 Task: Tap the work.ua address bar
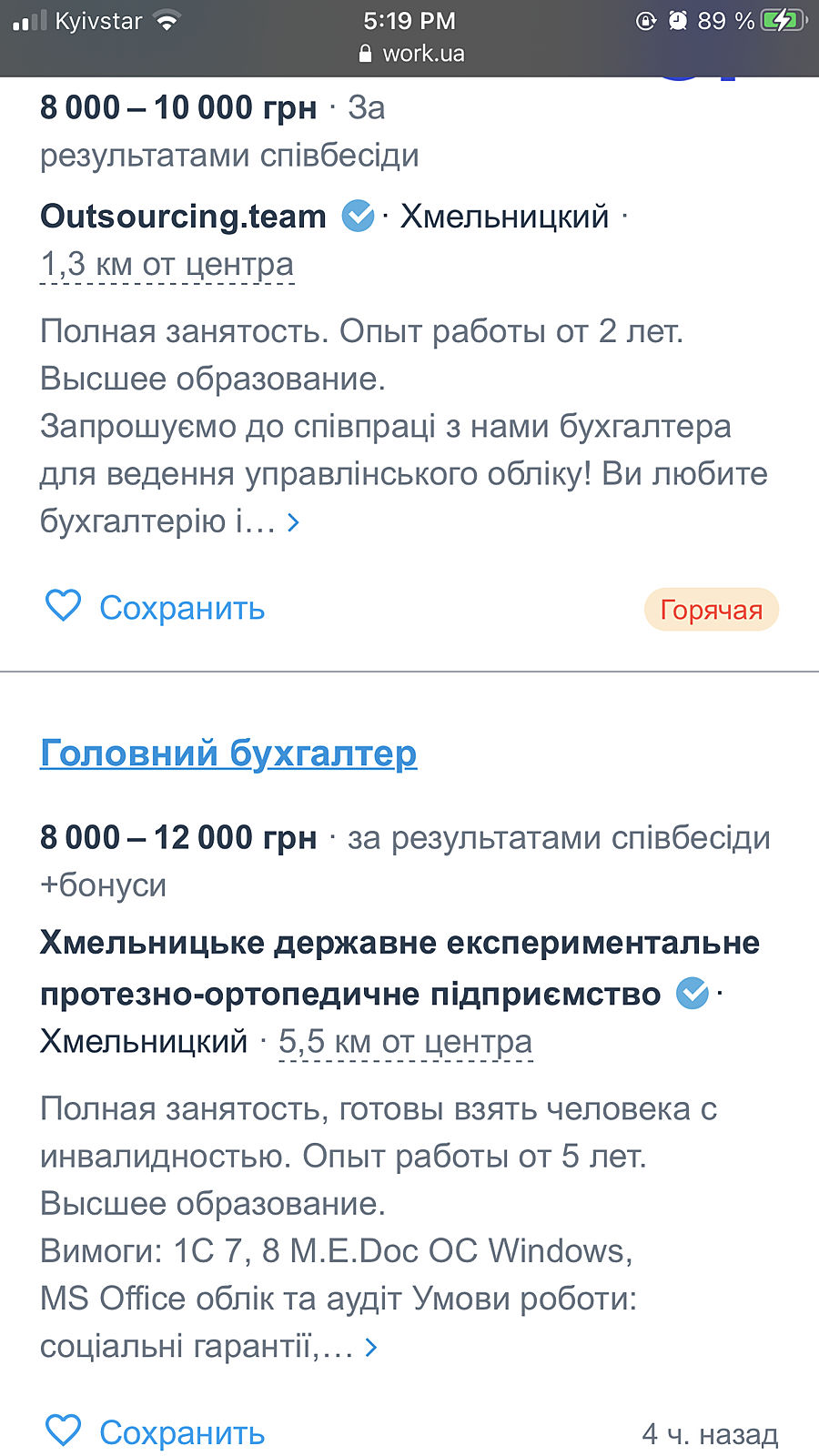[x=411, y=54]
